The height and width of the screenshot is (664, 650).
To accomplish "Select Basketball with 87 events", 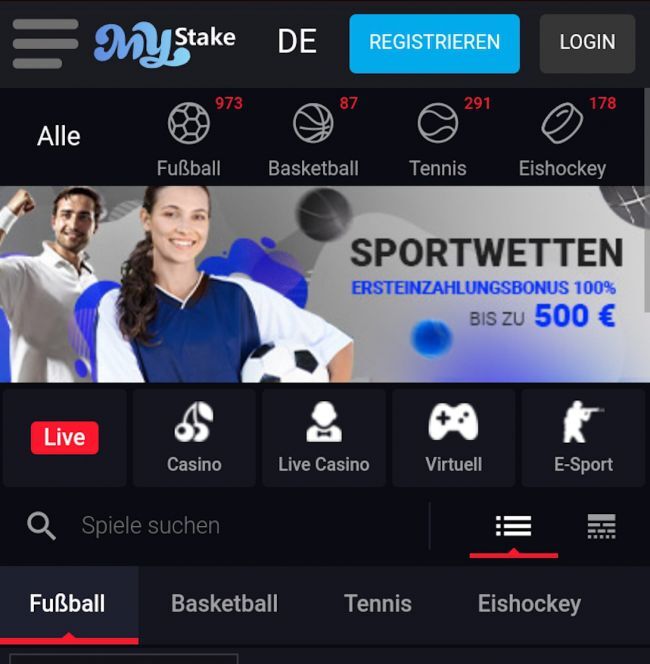I will (x=313, y=138).
